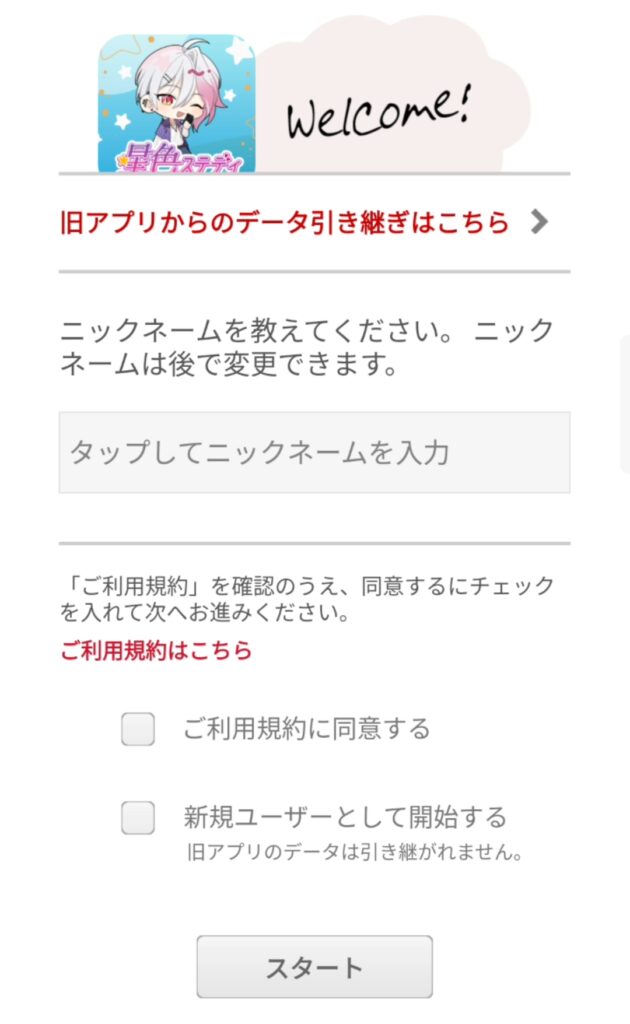Viewport: 630px width, 1024px height.
Task: Open the data transfer from old app row
Action: point(314,223)
